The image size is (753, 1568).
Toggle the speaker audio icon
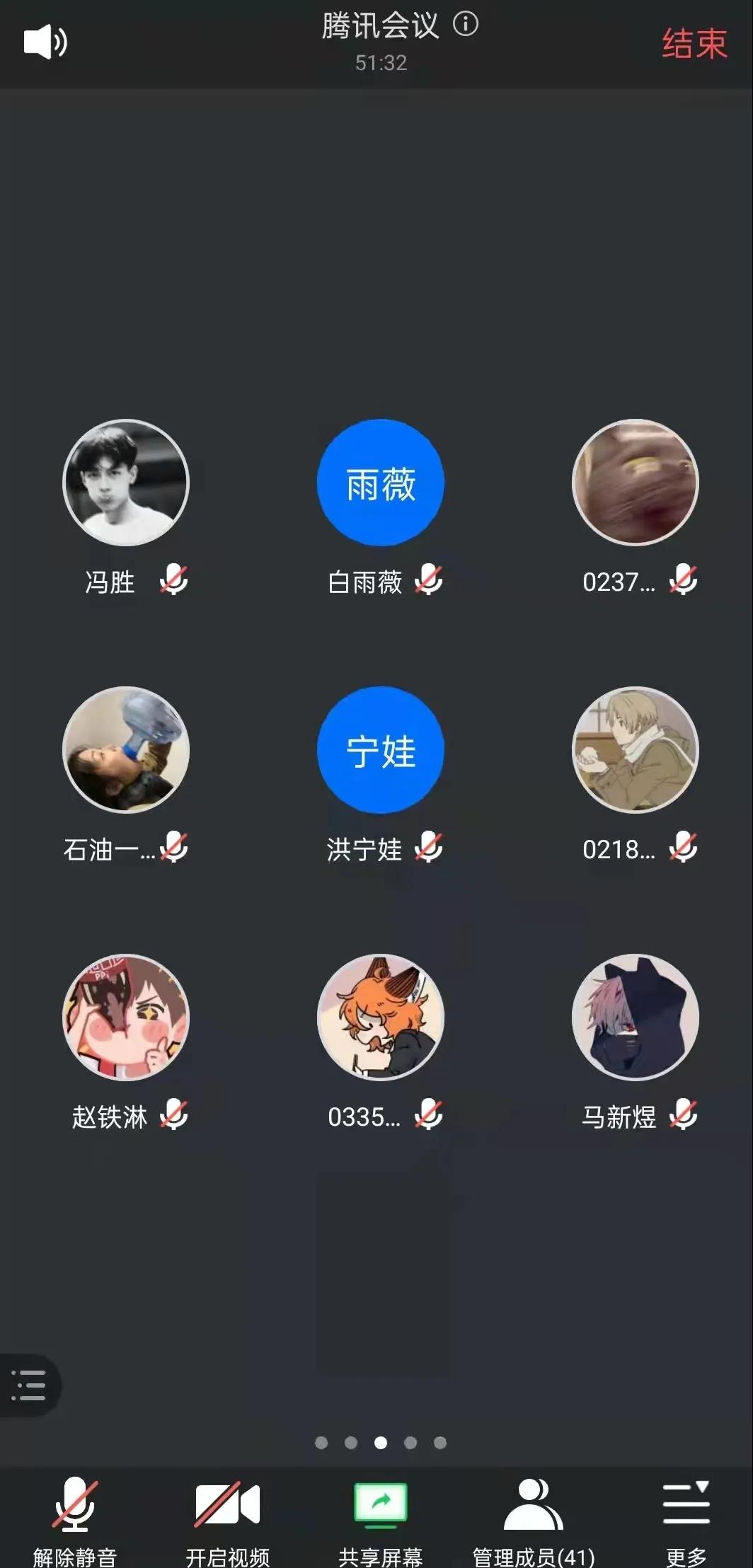point(45,42)
